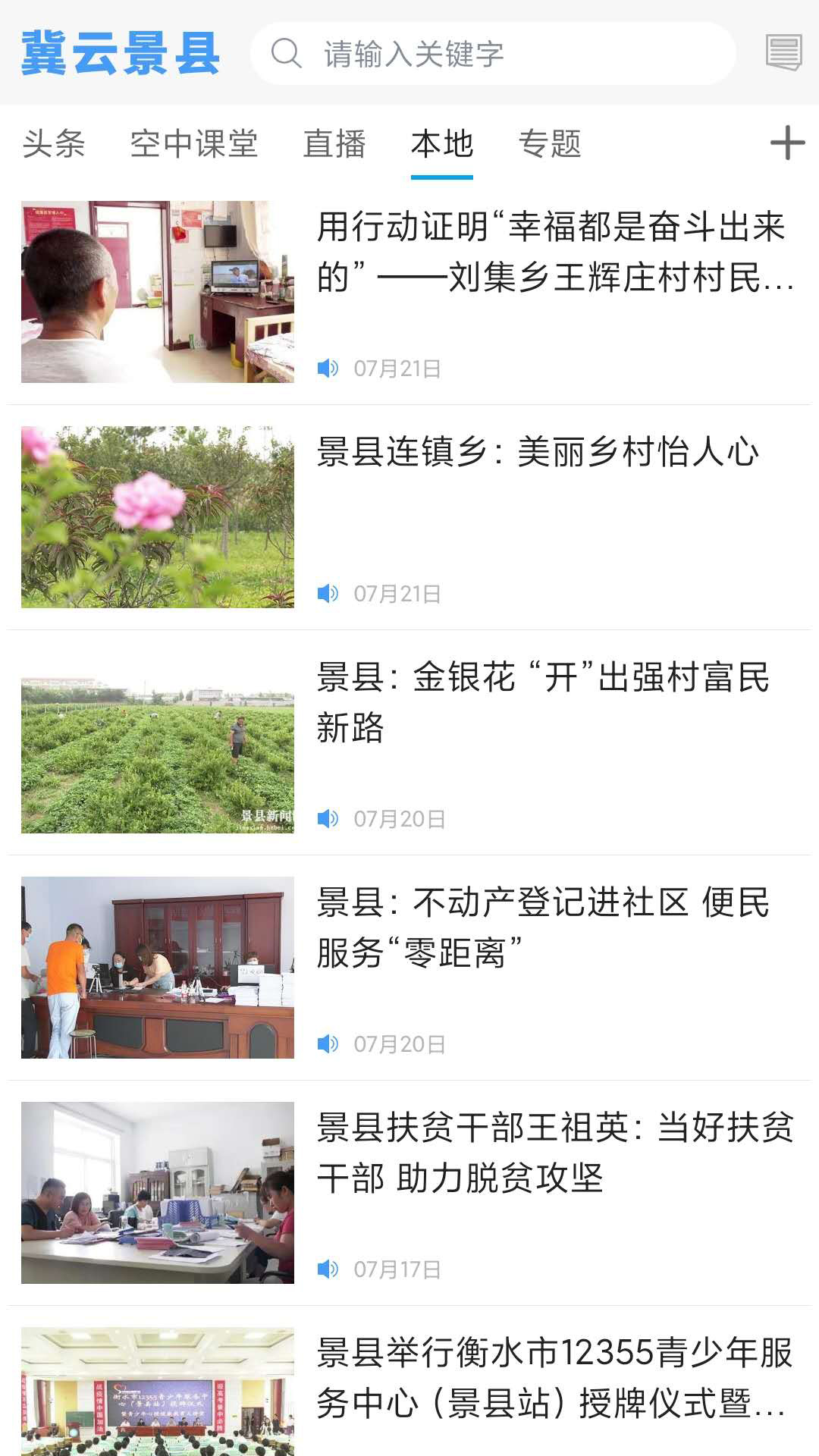This screenshot has width=819, height=1456.
Task: Open the 直播 tab
Action: (336, 144)
